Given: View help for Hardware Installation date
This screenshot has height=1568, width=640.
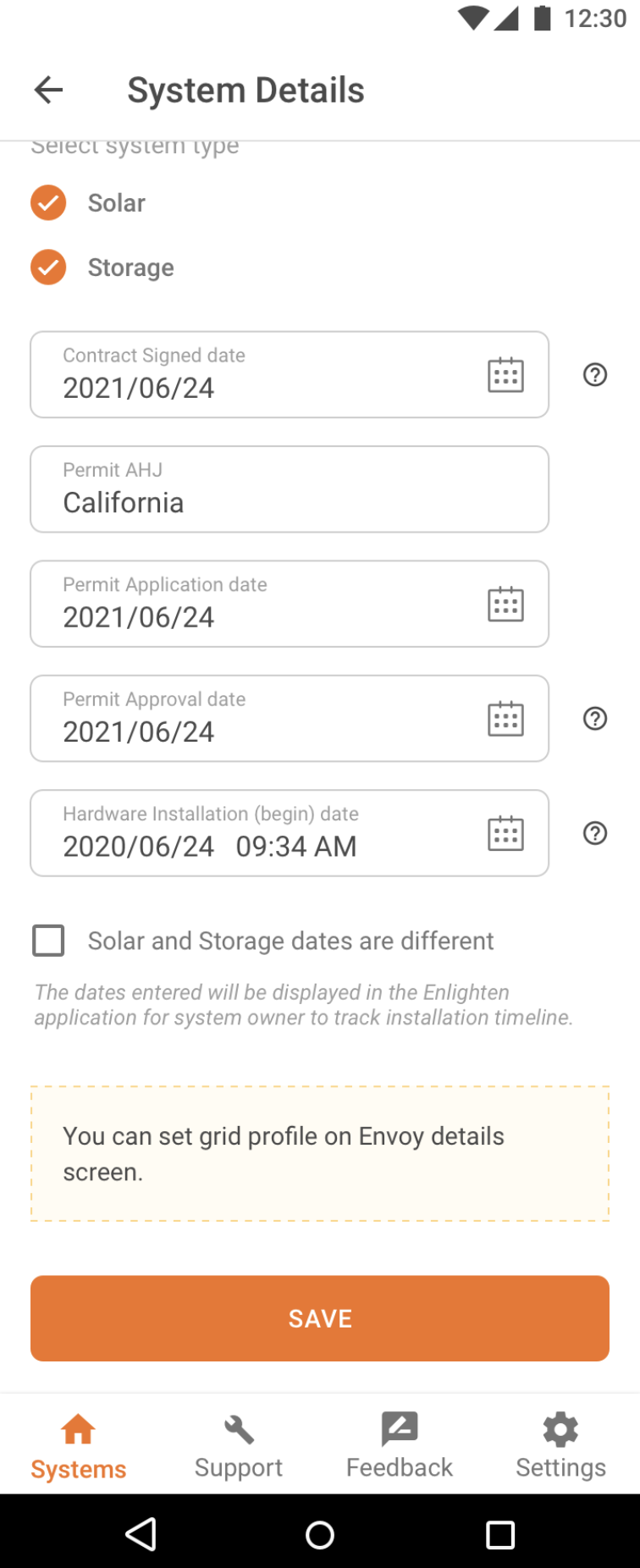Looking at the screenshot, I should [x=594, y=832].
